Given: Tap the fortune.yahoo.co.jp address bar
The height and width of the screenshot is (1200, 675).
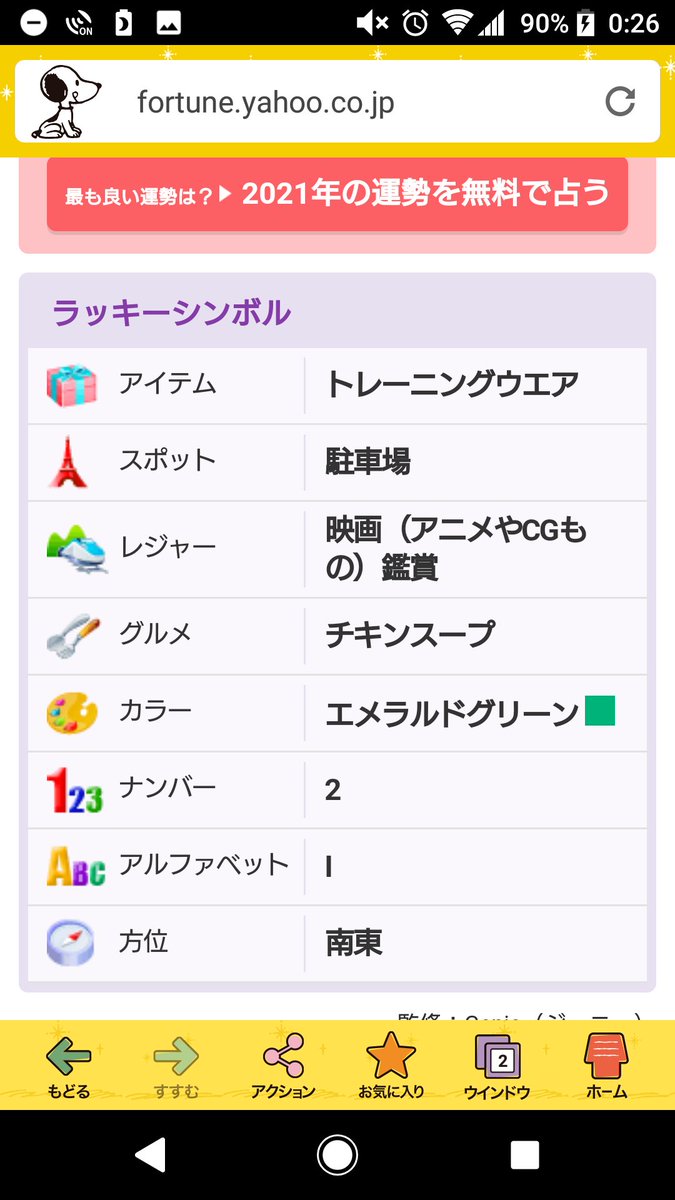Looking at the screenshot, I should coord(337,101).
